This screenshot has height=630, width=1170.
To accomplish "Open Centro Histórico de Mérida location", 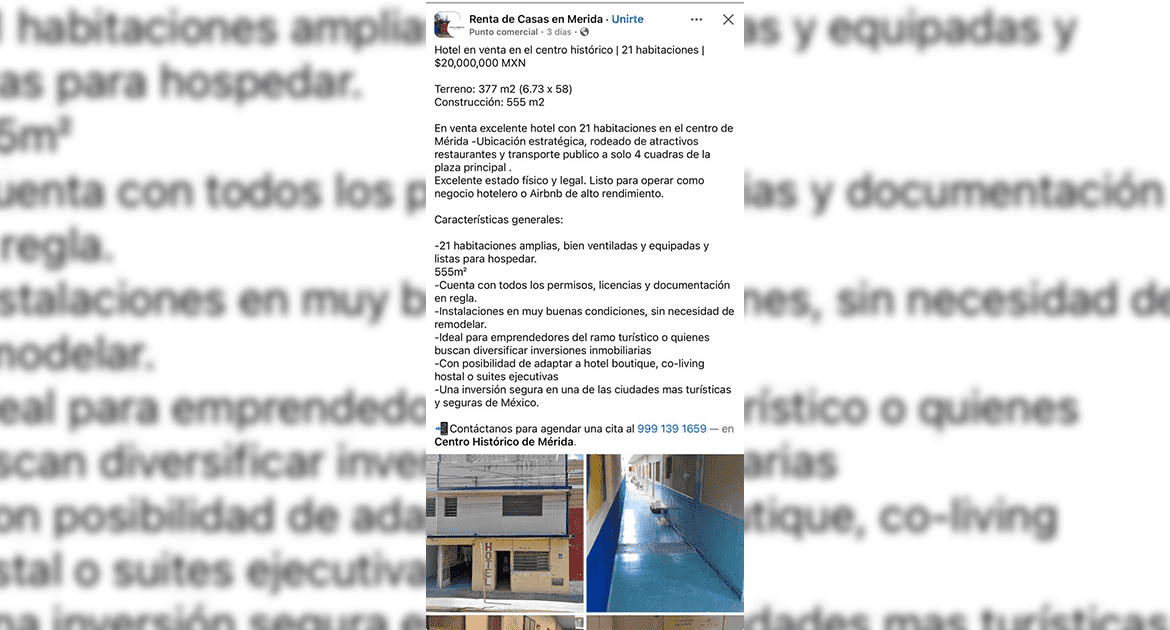I will click(504, 441).
